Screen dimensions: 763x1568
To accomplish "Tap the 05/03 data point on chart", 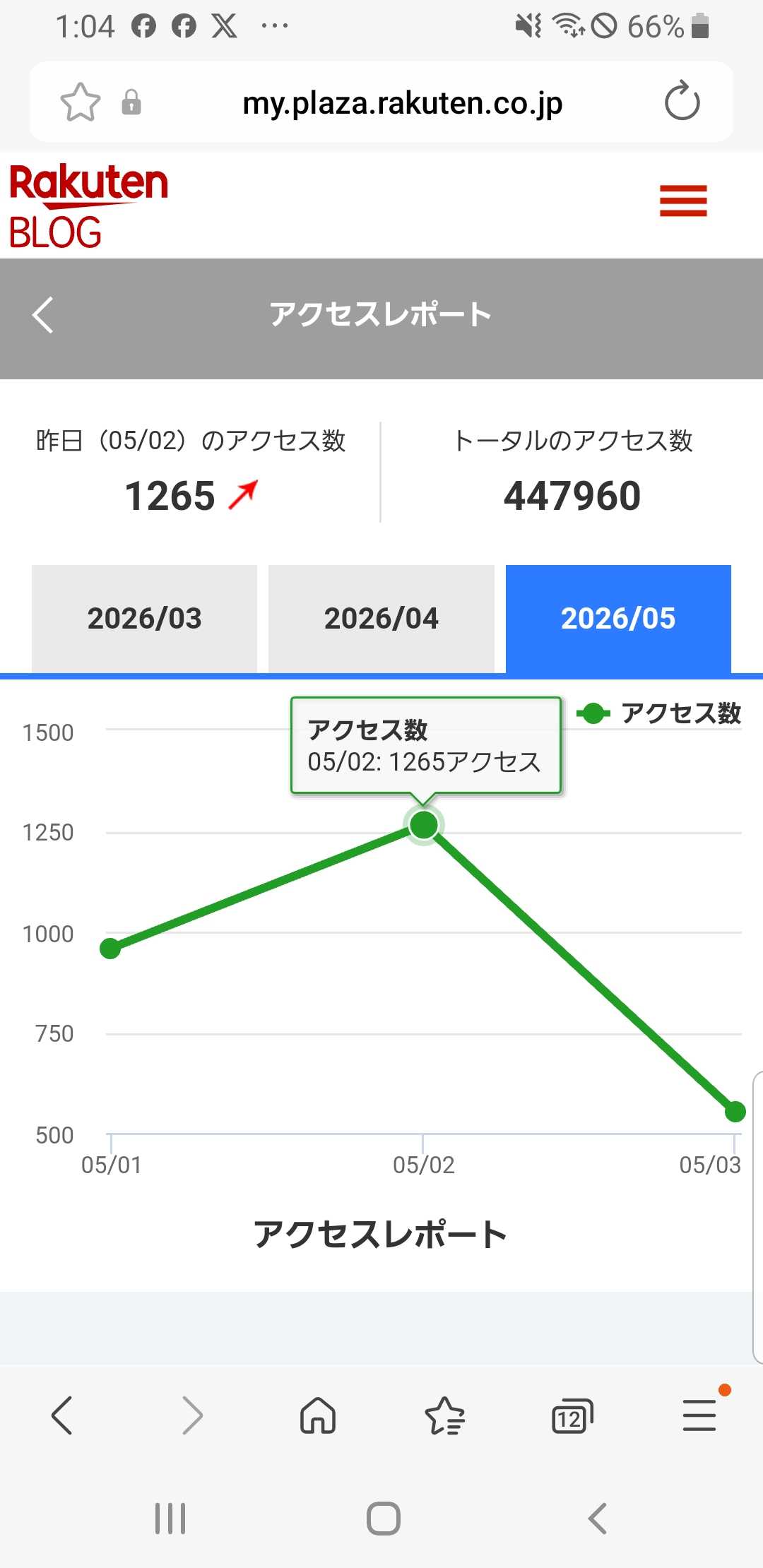I will [735, 1111].
